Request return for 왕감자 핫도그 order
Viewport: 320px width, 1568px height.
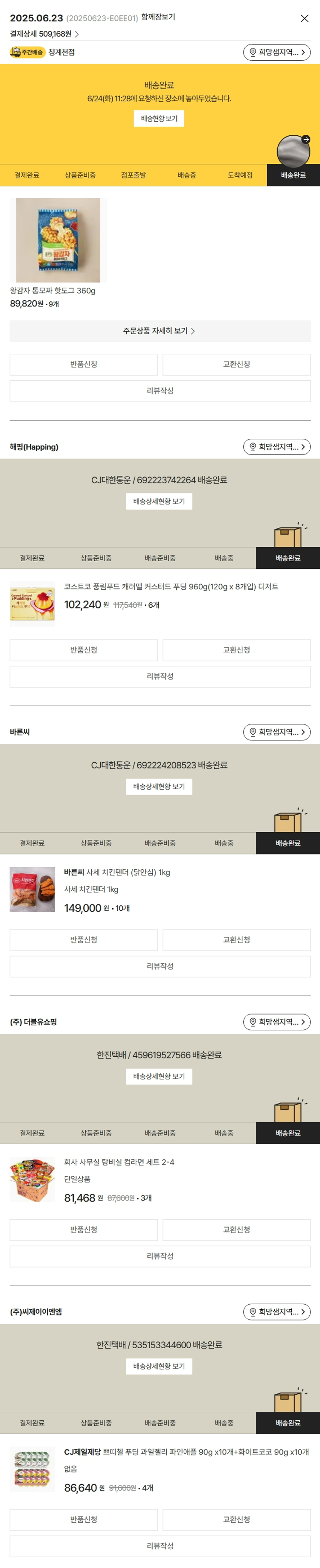click(83, 364)
